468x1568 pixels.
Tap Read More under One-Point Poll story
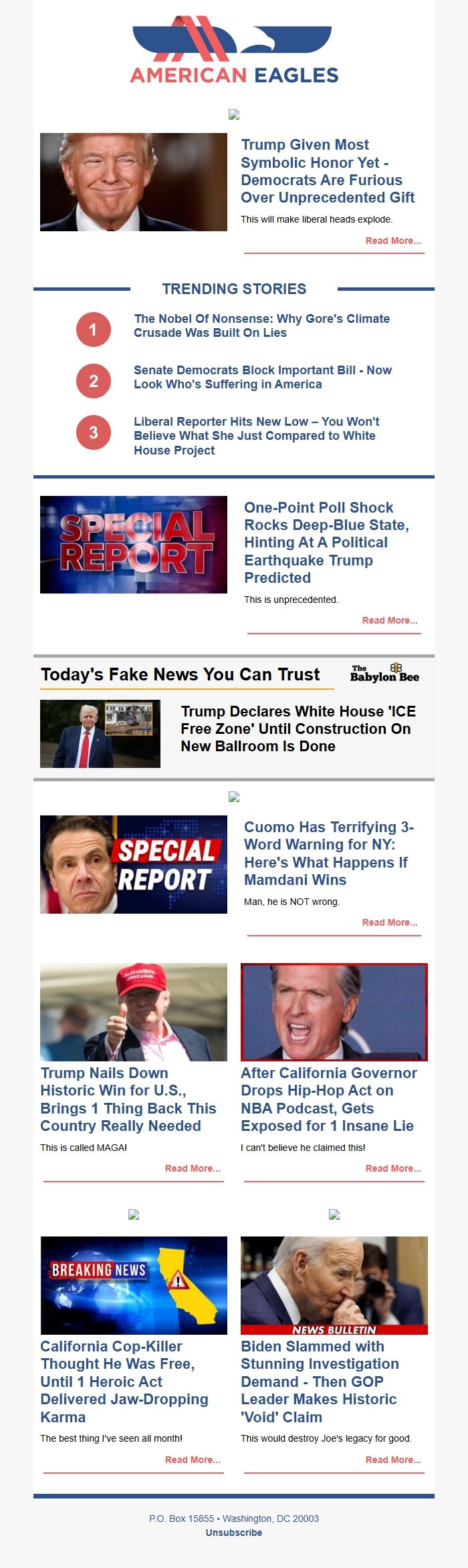click(389, 620)
